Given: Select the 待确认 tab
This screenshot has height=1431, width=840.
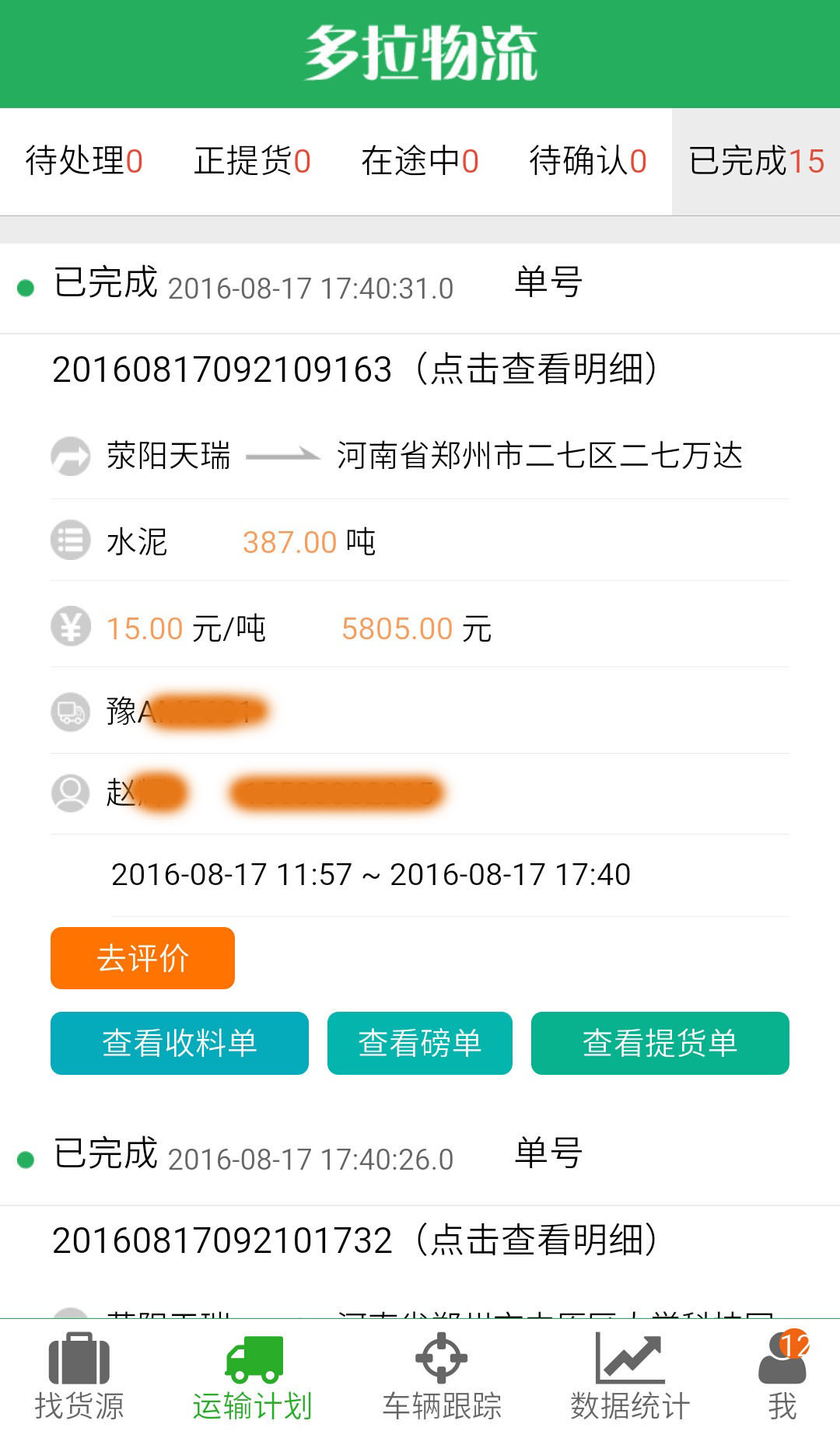Looking at the screenshot, I should [x=587, y=163].
